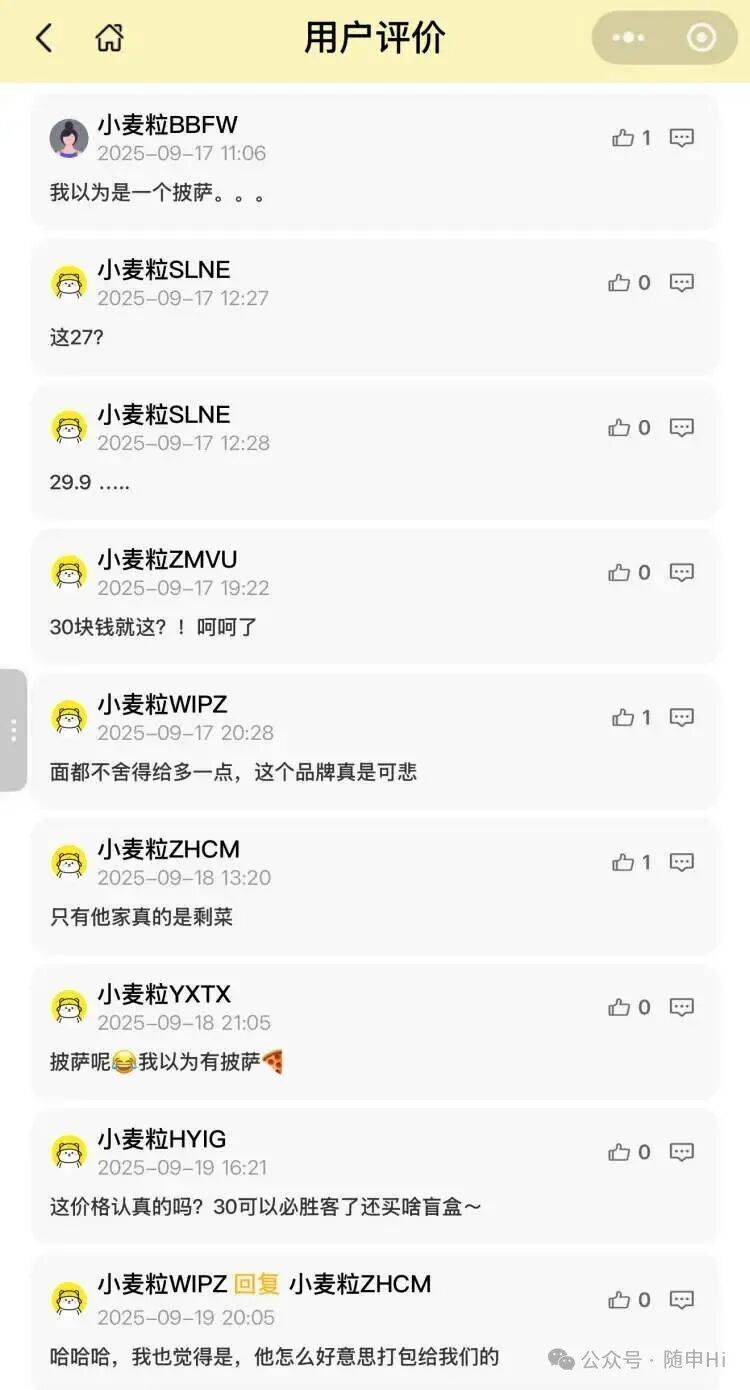Viewport: 750px width, 1390px height.
Task: Like 小麦粒WIPZ's comment about 面都不舍得
Action: click(x=622, y=717)
